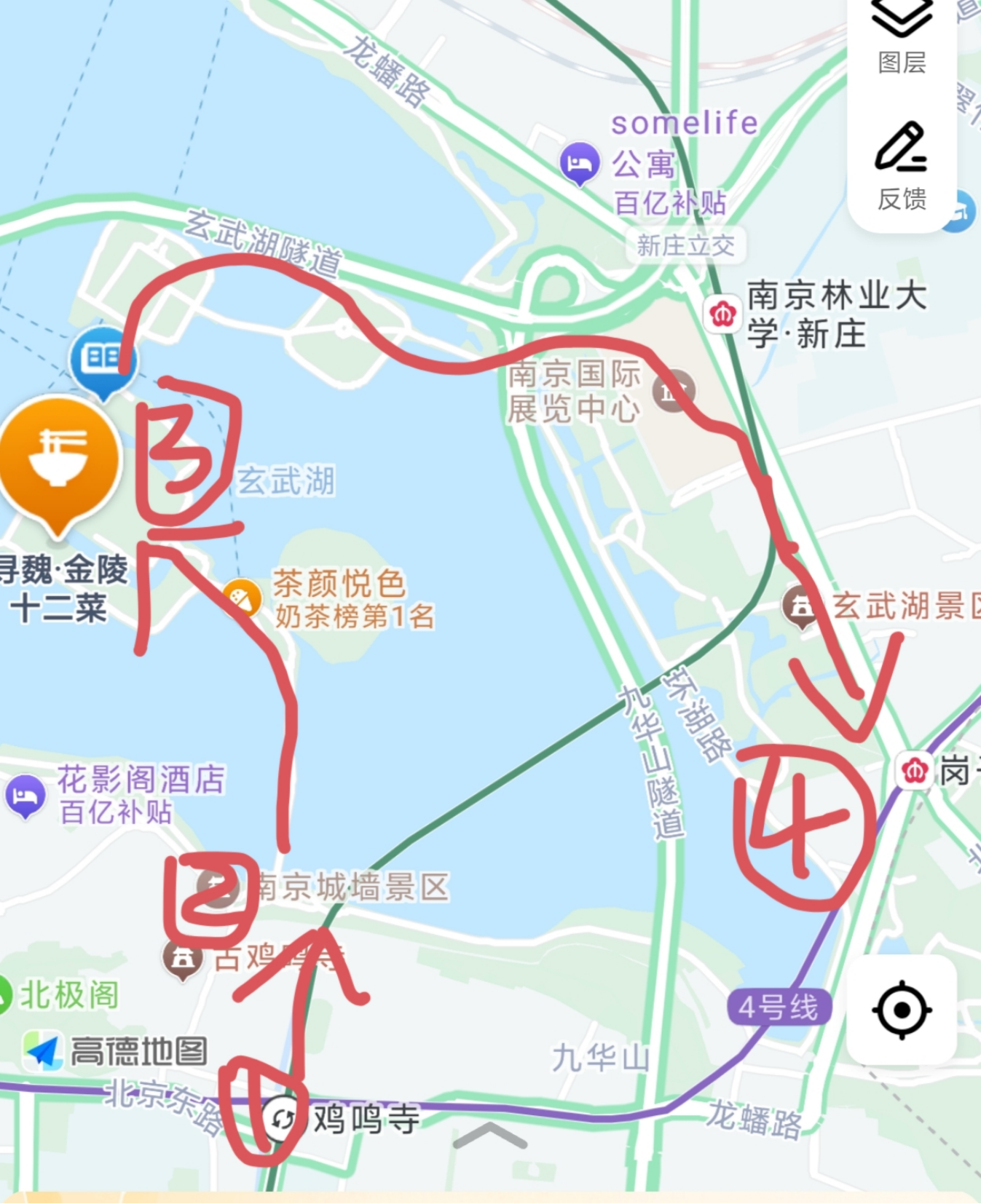View the 寻魏·金陵十二菜 restaurant marker
Viewport: 981px width, 1204px height.
[x=58, y=460]
